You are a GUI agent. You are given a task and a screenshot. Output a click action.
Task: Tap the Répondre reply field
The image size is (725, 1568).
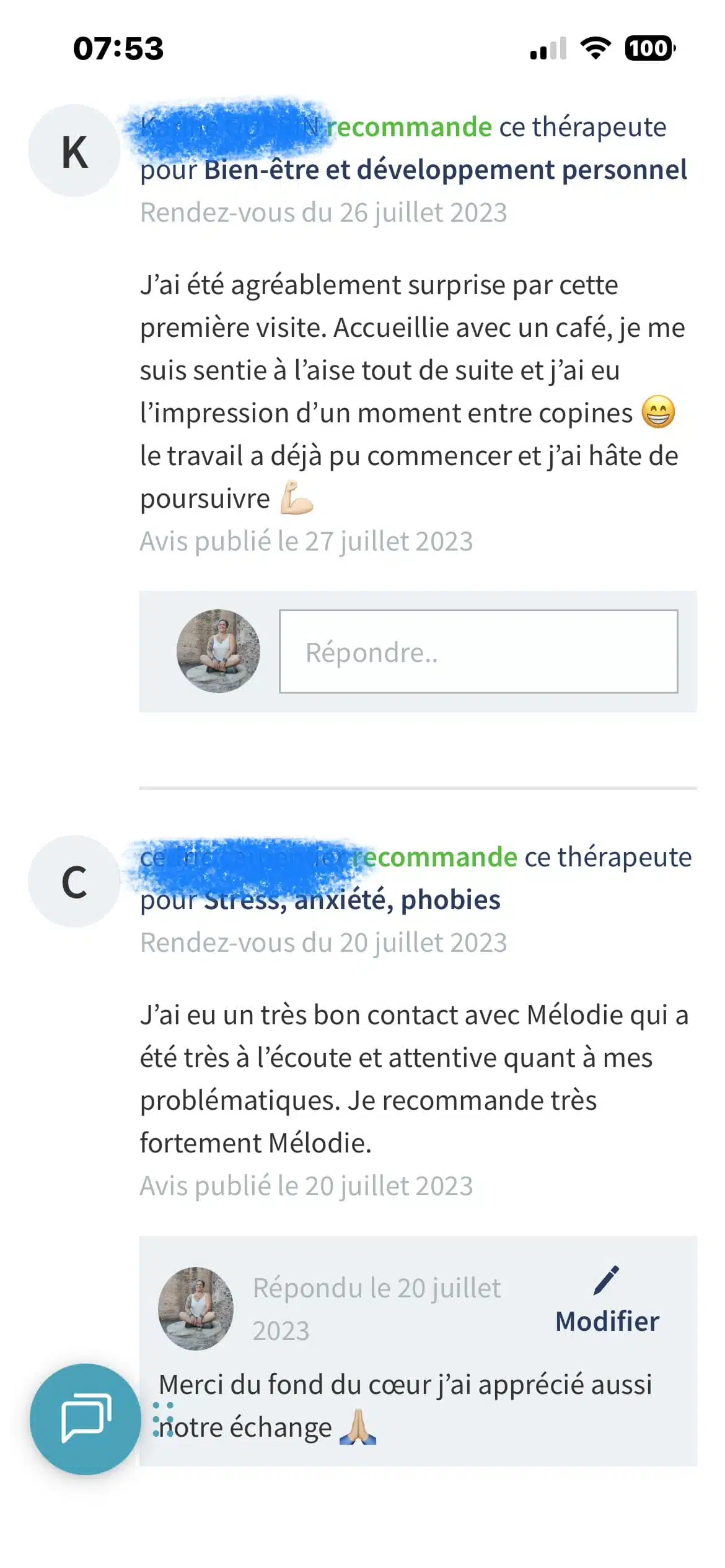pyautogui.click(x=478, y=651)
